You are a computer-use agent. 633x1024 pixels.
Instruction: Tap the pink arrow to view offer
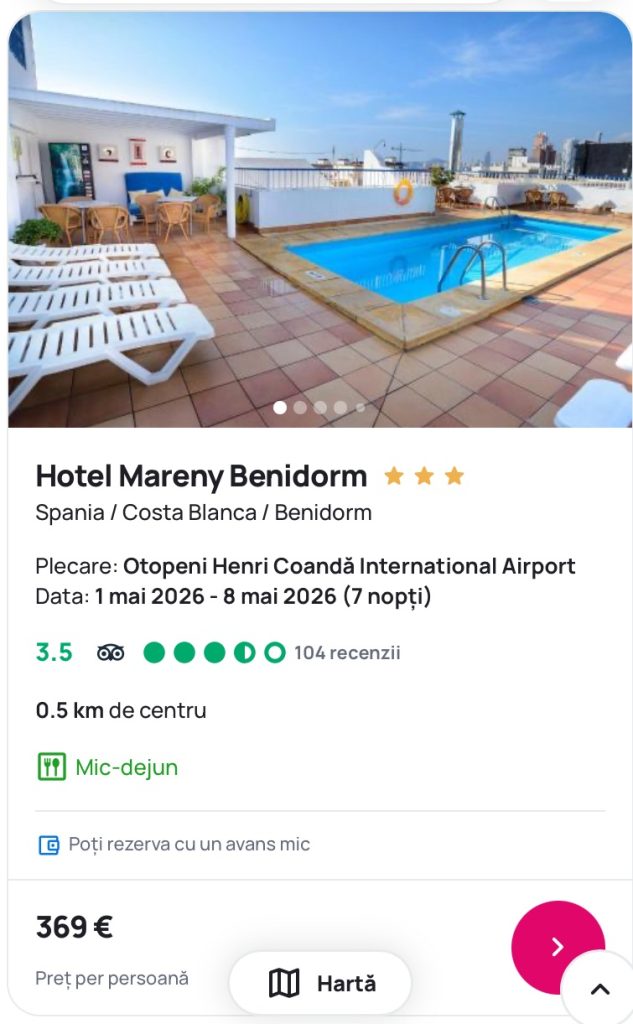[x=556, y=946]
